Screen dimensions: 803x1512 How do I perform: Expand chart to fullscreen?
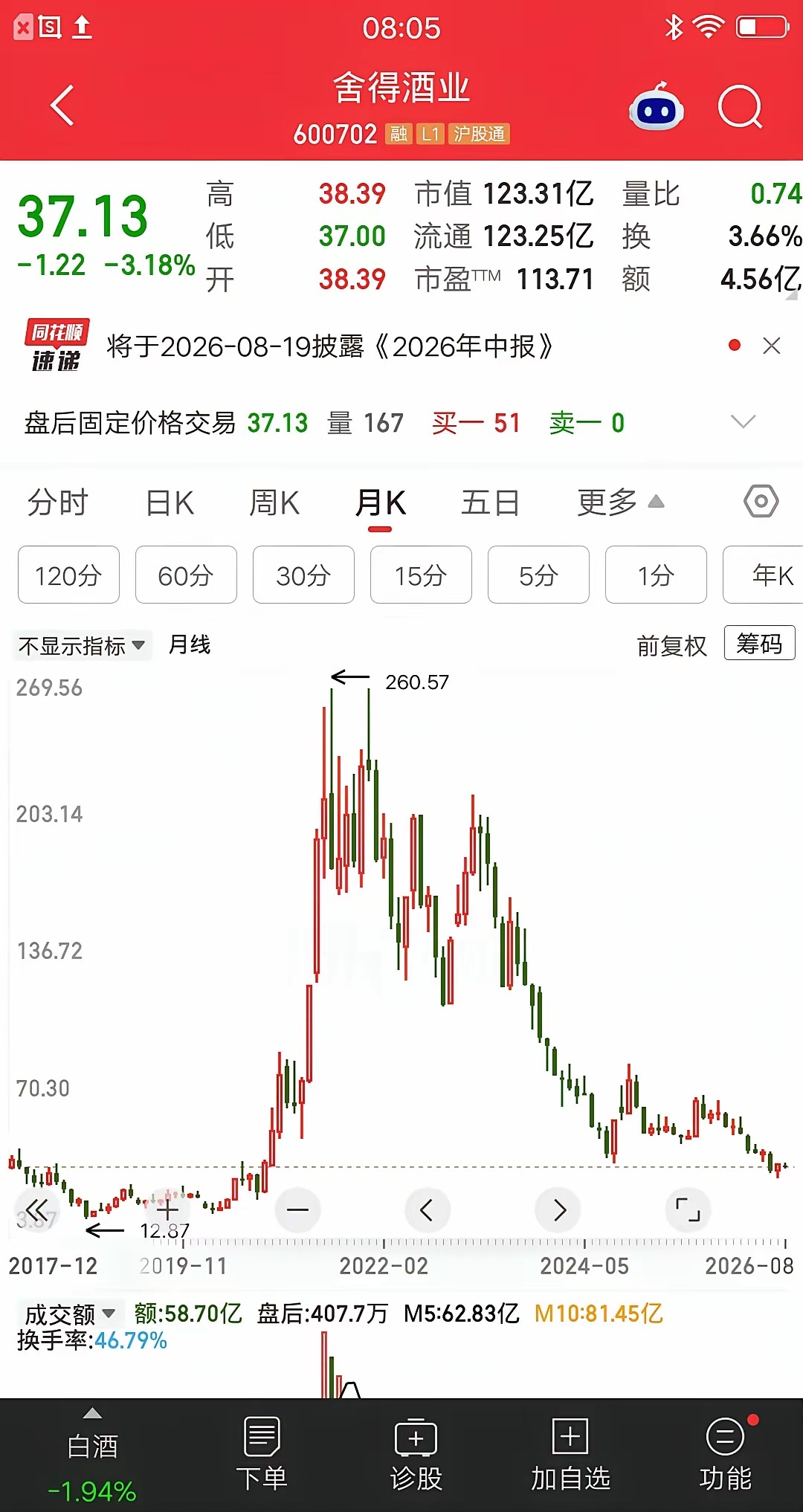tap(688, 1210)
